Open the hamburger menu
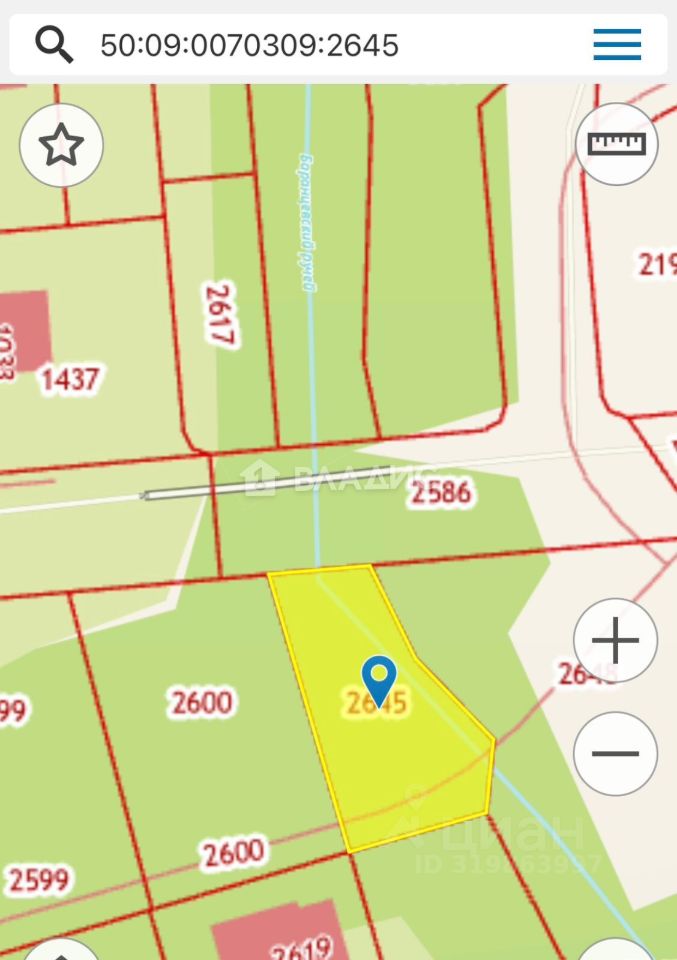Viewport: 677px width, 960px height. (x=617, y=44)
